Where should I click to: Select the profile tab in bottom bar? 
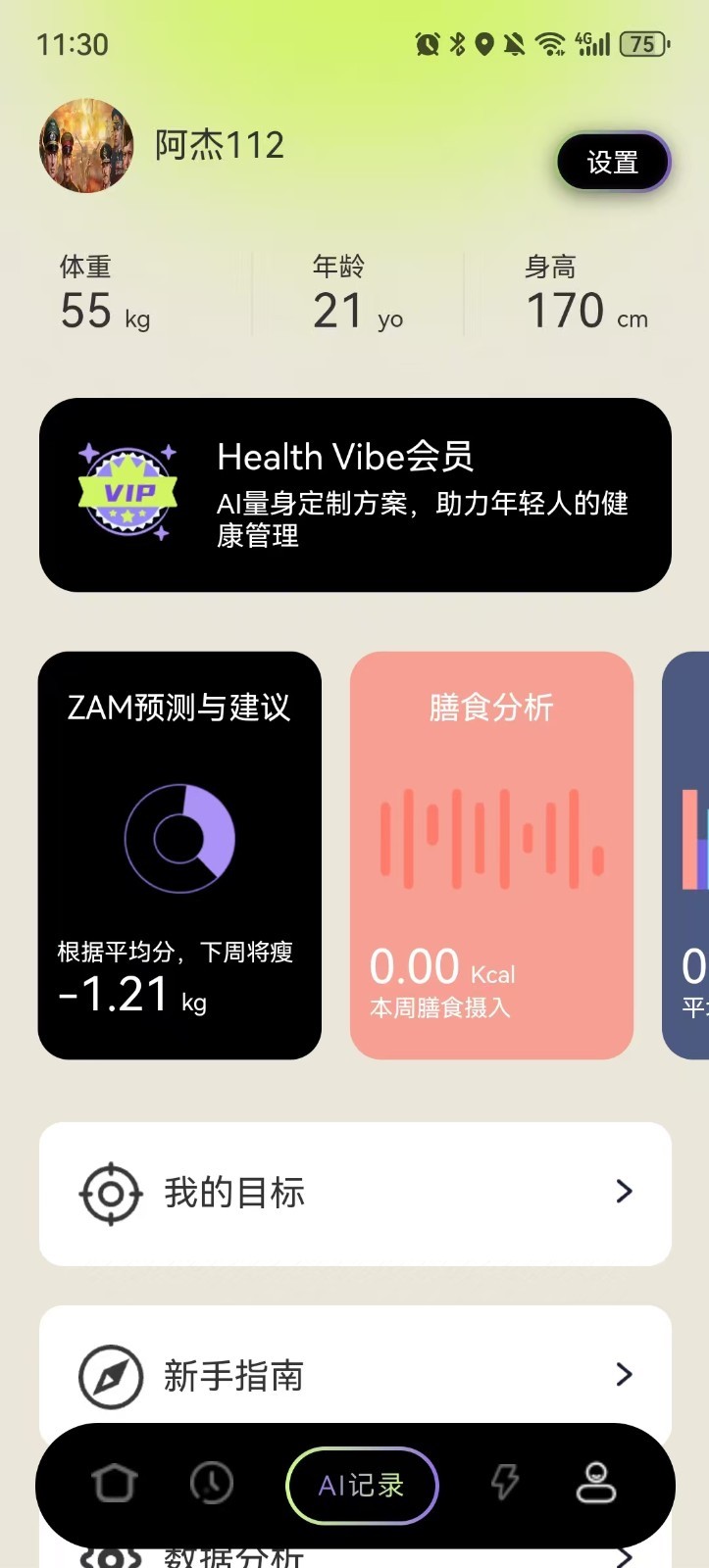pos(595,1483)
